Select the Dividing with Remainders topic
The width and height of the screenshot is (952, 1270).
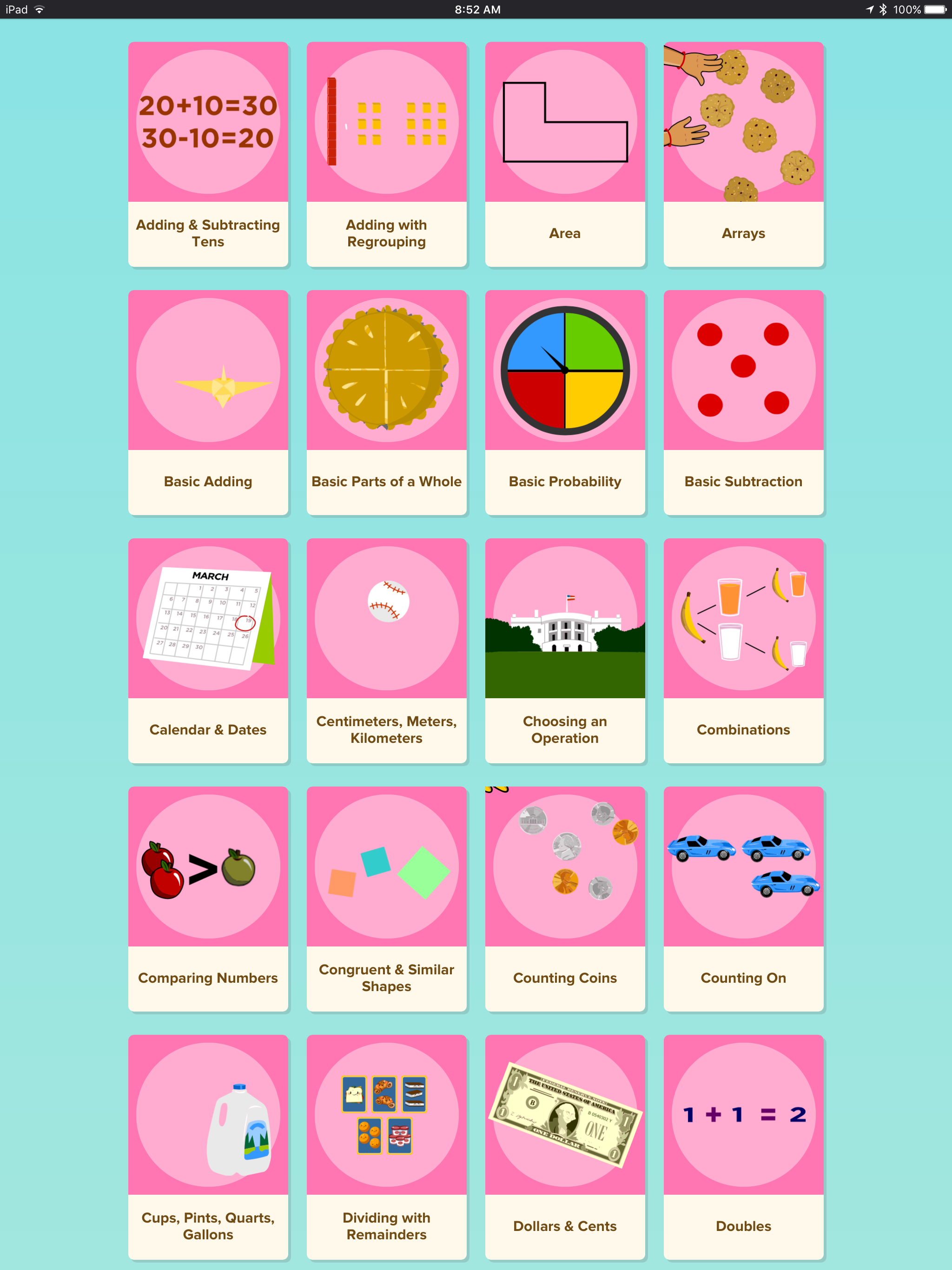tap(386, 1146)
